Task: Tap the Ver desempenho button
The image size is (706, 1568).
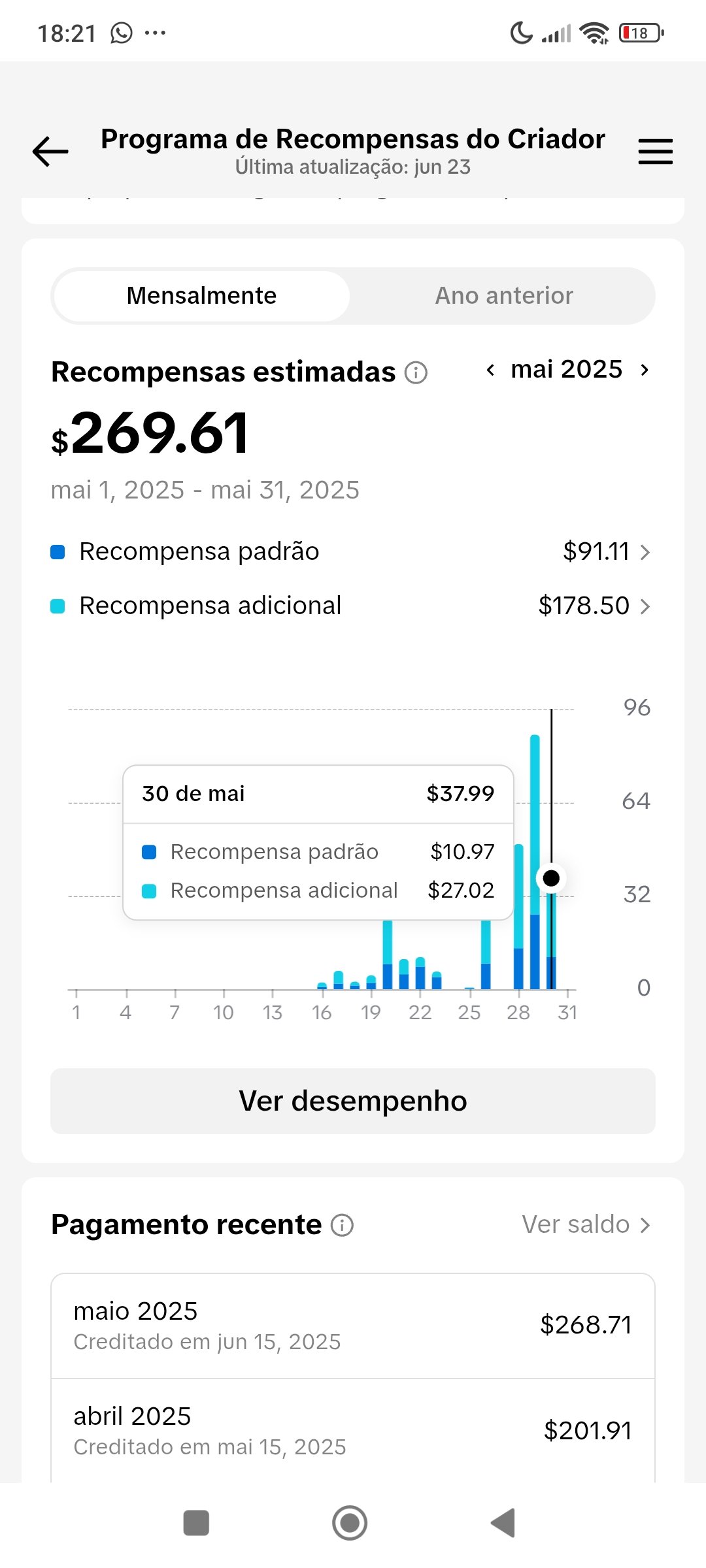Action: point(353,1102)
